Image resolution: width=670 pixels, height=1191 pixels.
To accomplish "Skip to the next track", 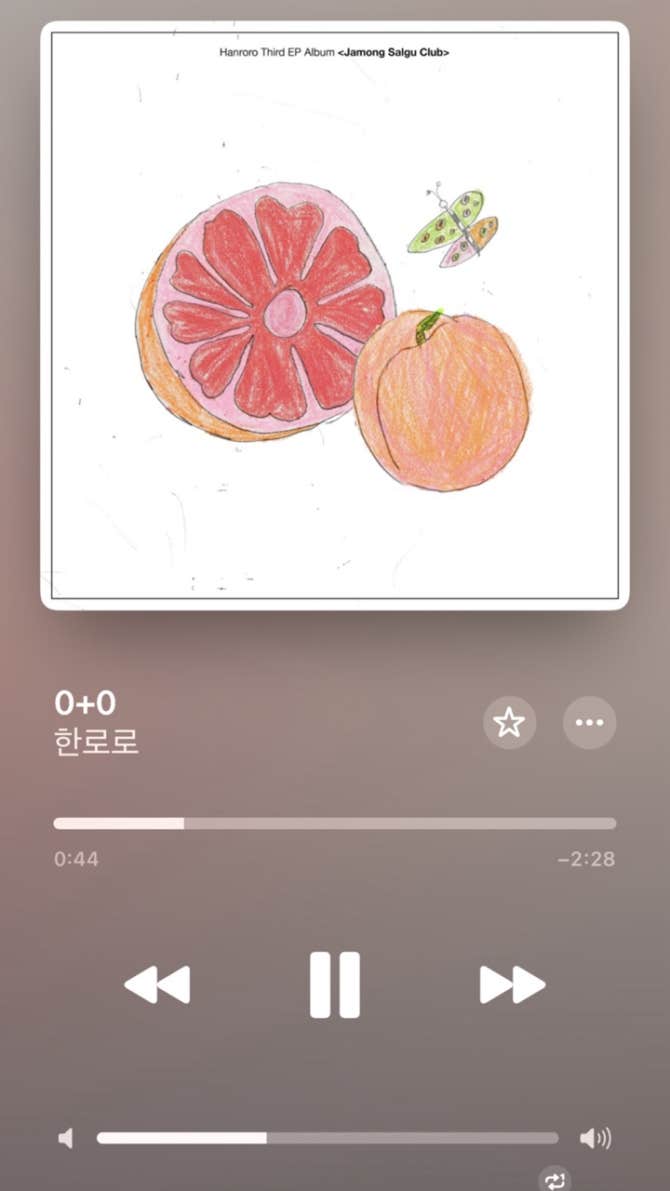I will tap(512, 985).
